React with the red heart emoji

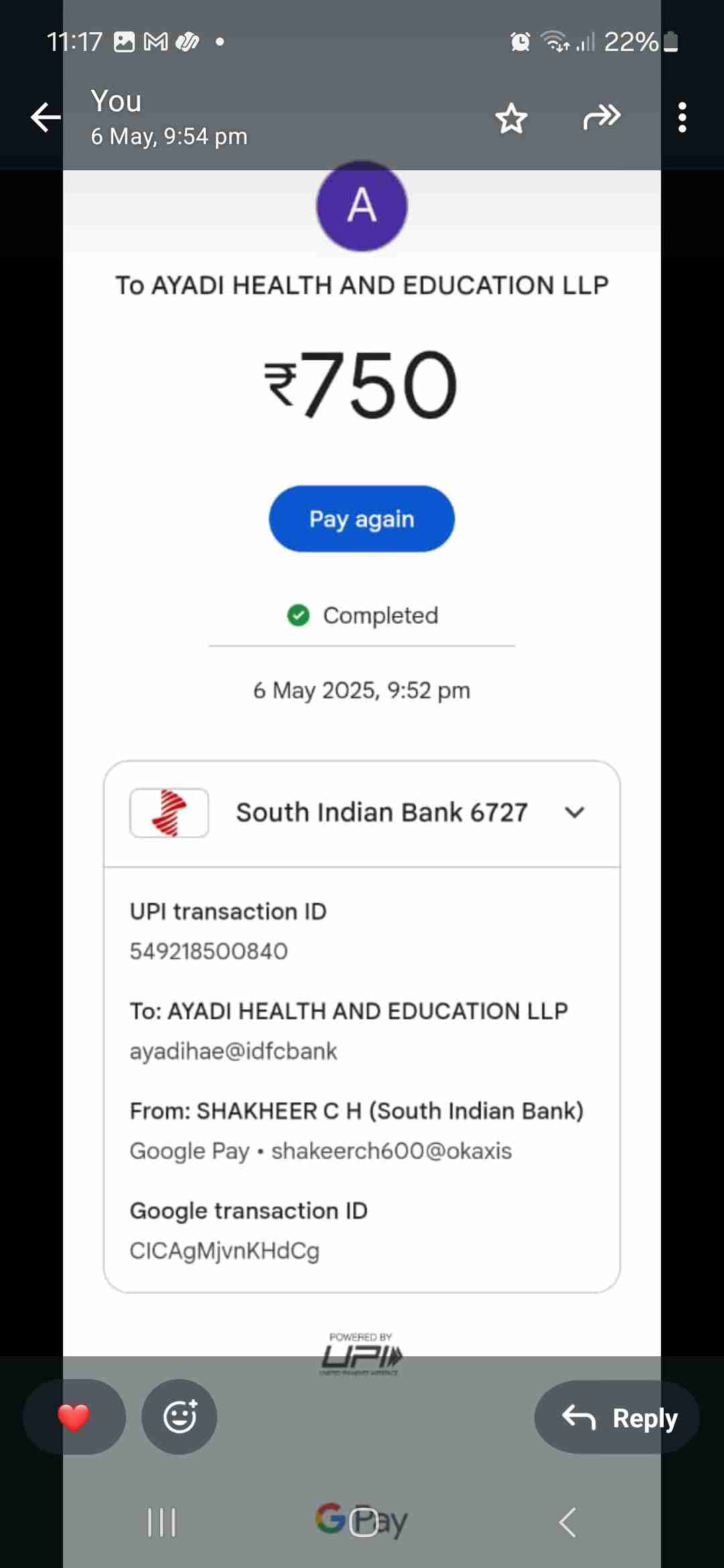pyautogui.click(x=74, y=1417)
